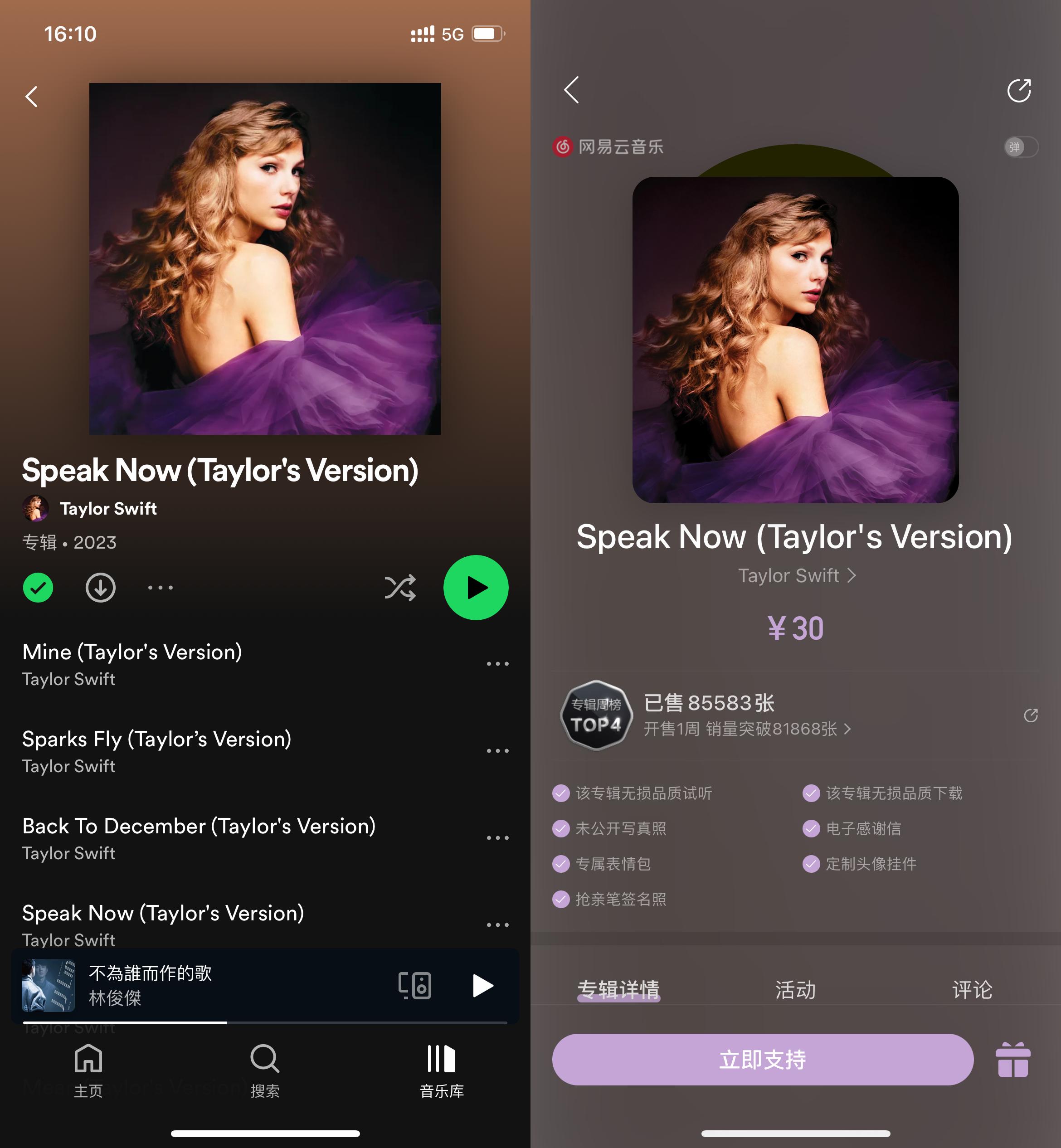
Task: Tap the green play button for the album
Action: pyautogui.click(x=476, y=587)
